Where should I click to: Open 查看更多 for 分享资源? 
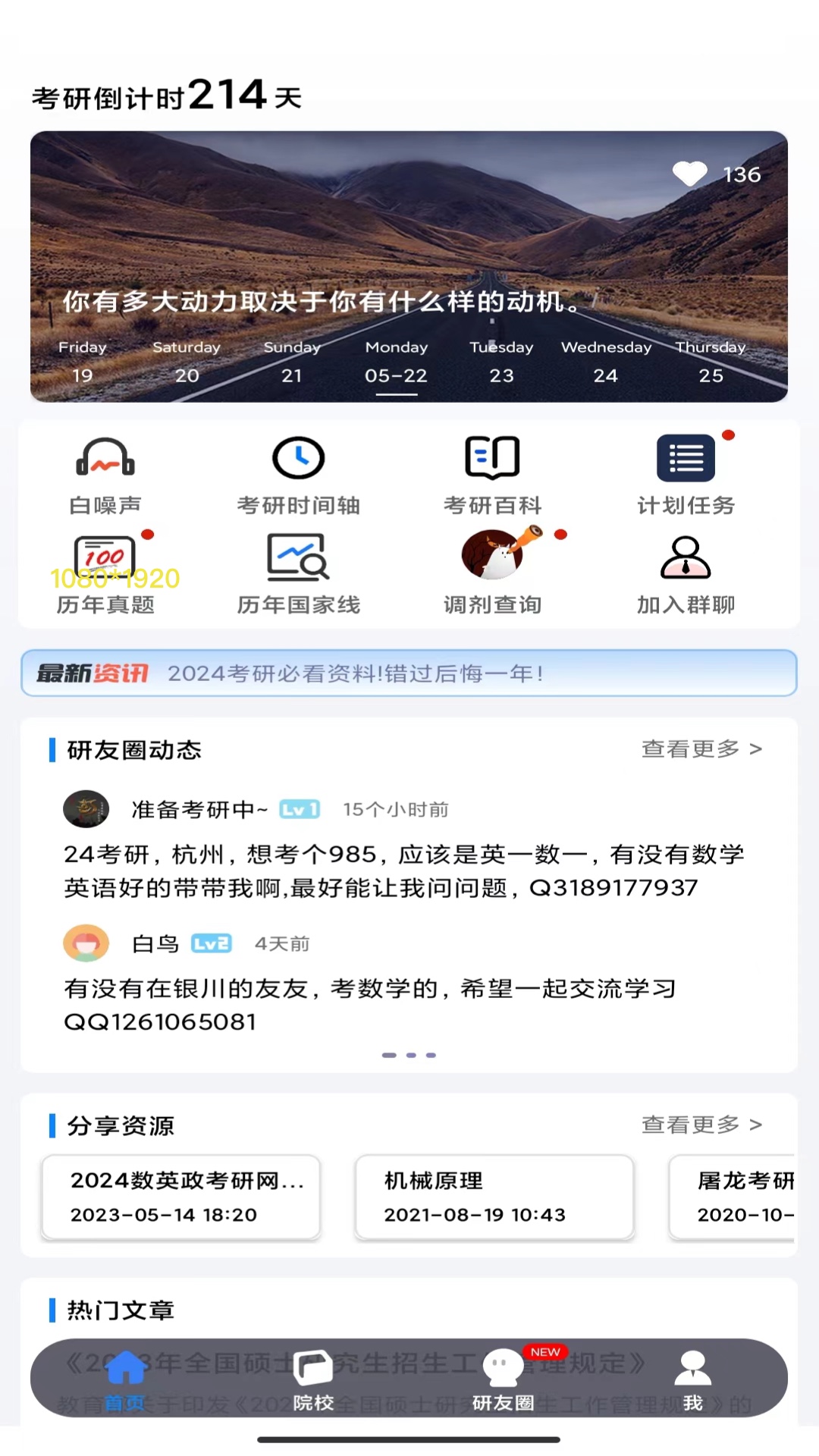coord(701,1125)
